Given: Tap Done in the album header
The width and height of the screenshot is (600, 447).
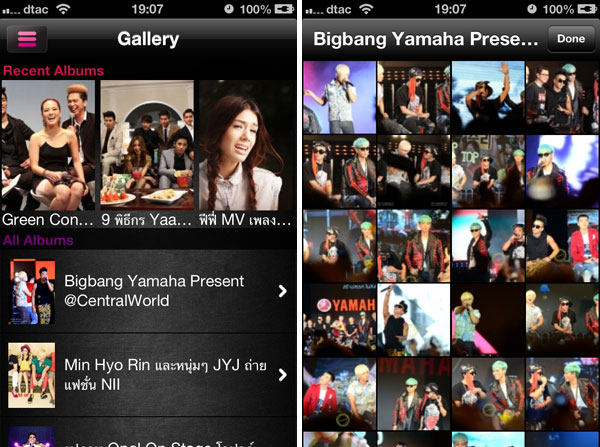Looking at the screenshot, I should pos(571,39).
